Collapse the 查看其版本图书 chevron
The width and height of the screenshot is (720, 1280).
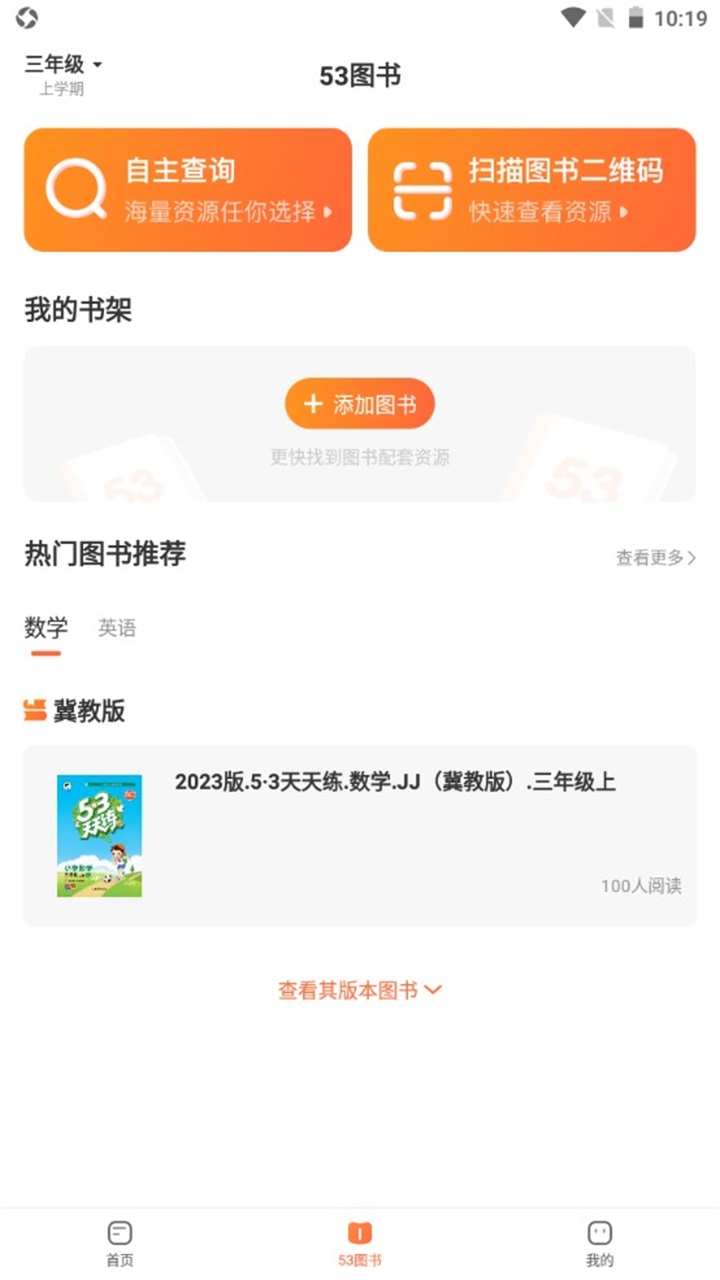coord(432,990)
